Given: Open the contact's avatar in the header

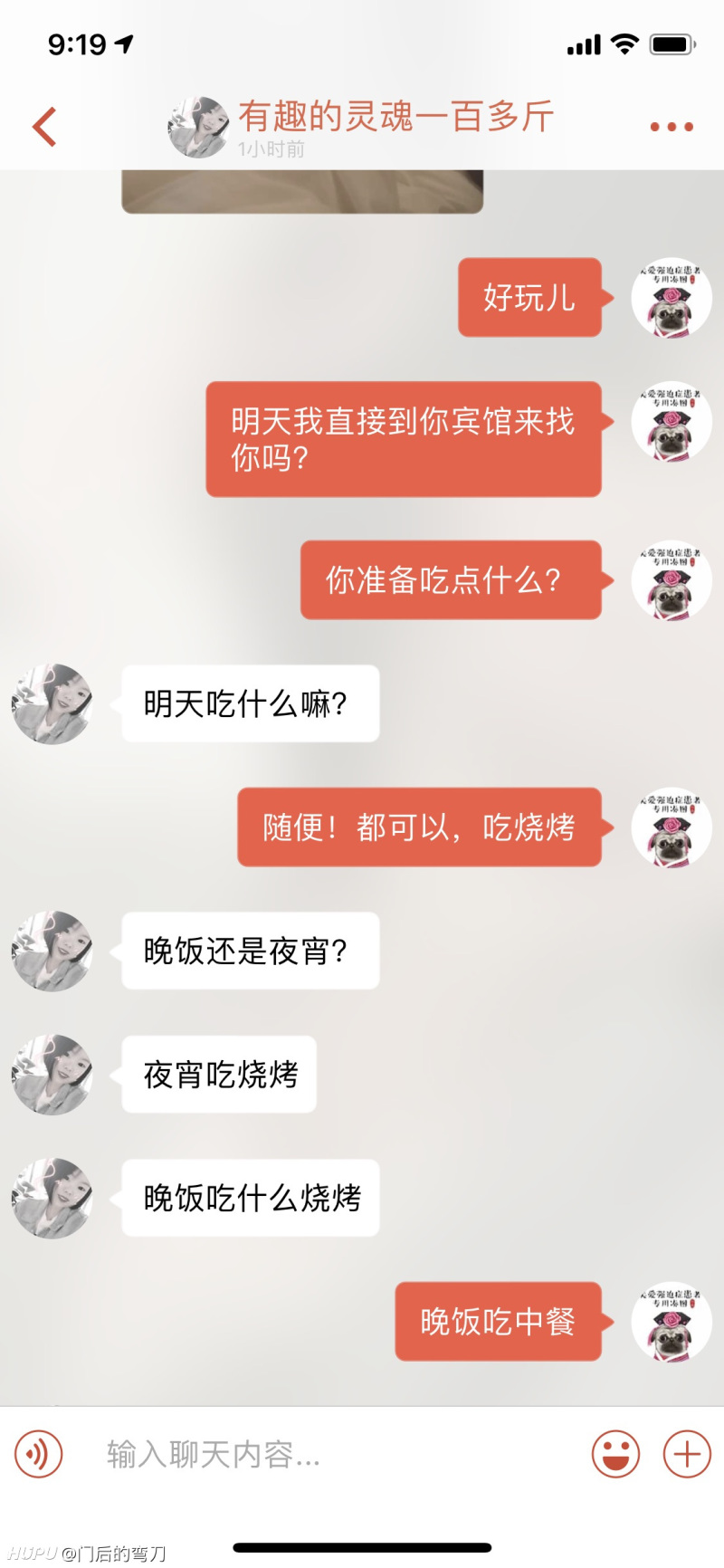Looking at the screenshot, I should pos(198,128).
